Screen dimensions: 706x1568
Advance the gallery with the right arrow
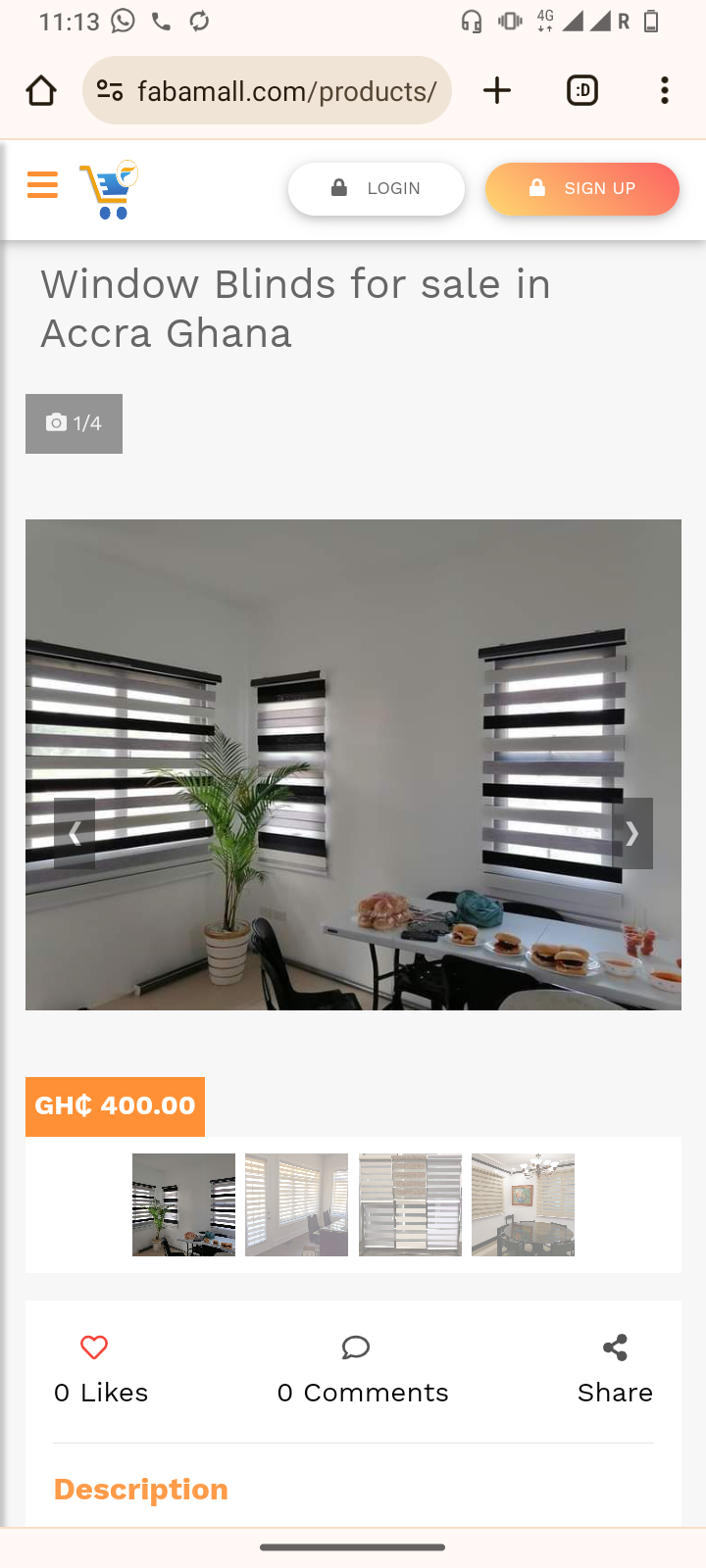(631, 833)
